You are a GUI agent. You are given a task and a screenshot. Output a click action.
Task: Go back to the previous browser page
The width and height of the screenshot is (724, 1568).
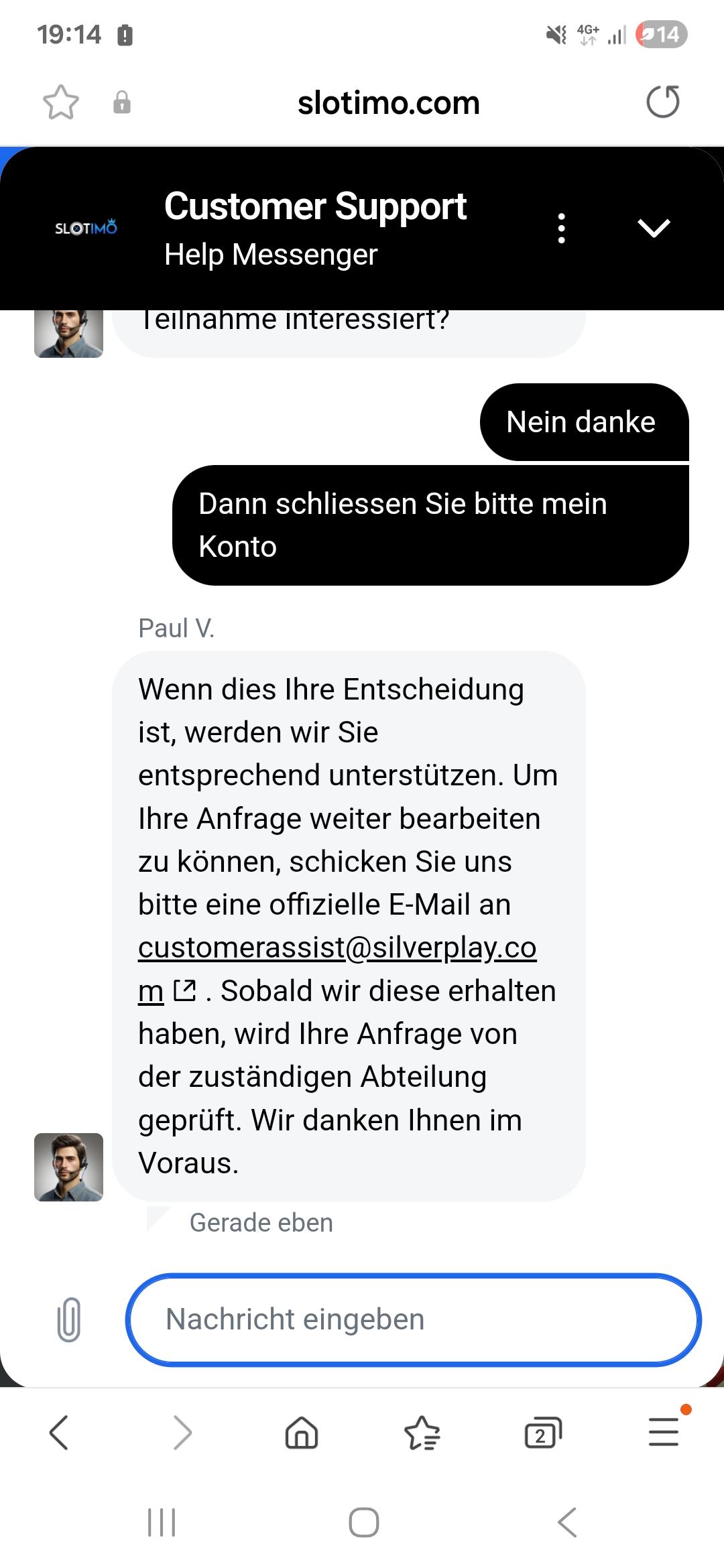coord(59,1433)
